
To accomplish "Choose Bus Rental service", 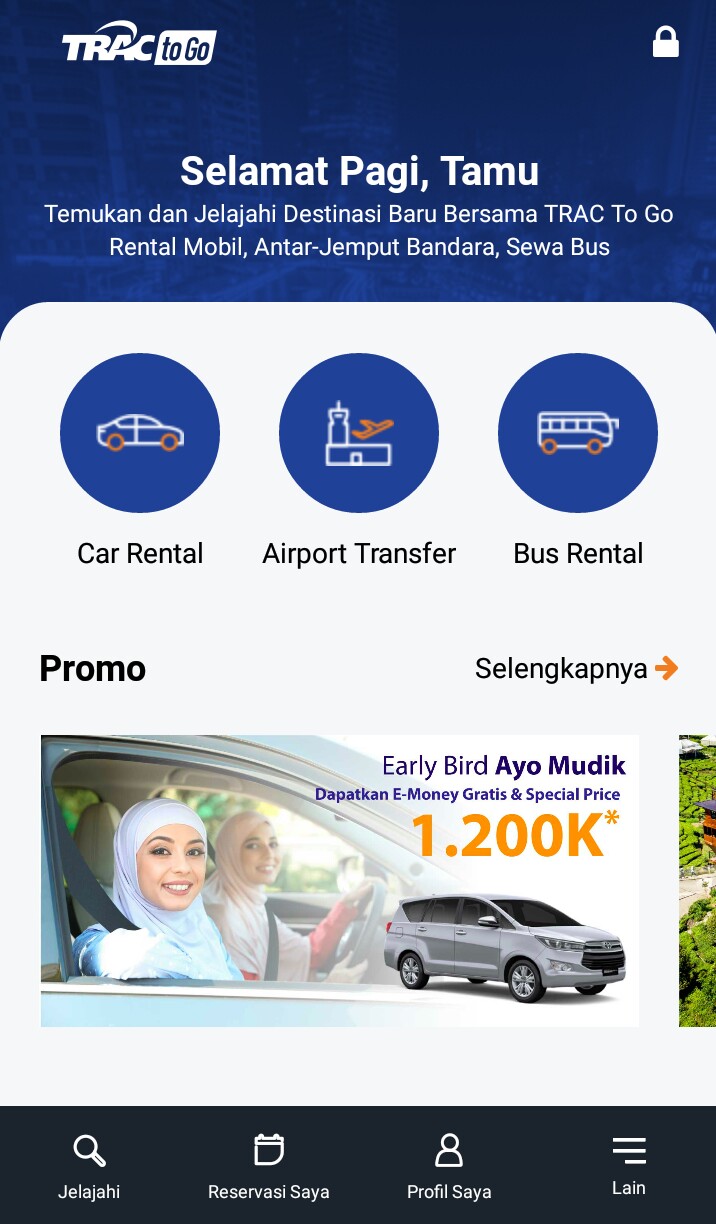I will pyautogui.click(x=577, y=433).
